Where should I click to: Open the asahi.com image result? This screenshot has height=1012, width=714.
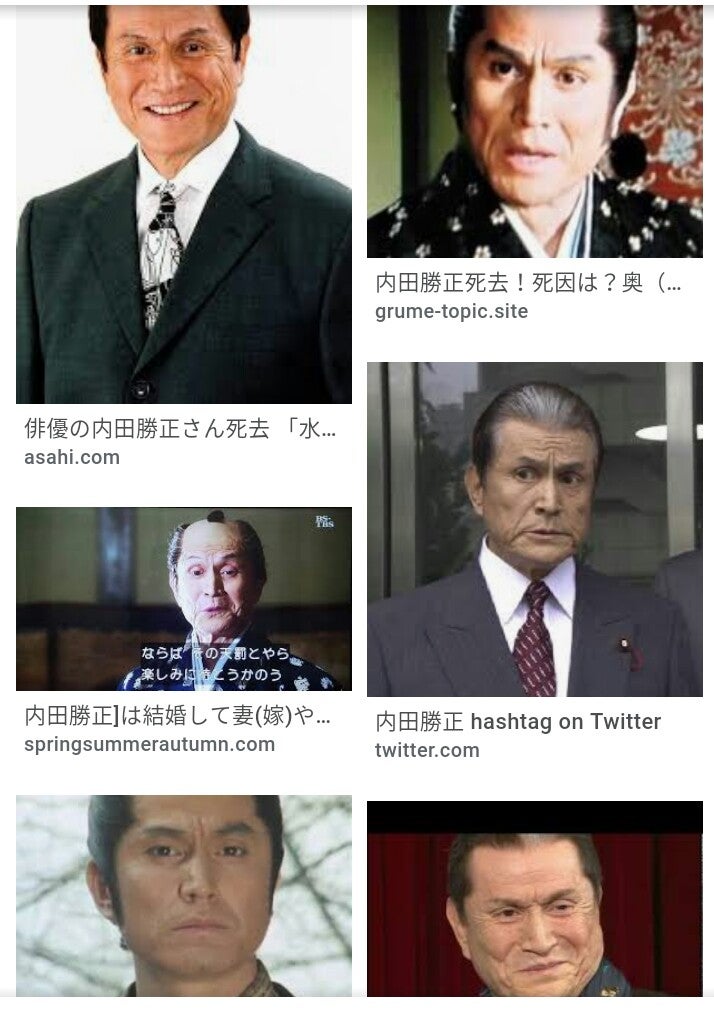click(183, 205)
